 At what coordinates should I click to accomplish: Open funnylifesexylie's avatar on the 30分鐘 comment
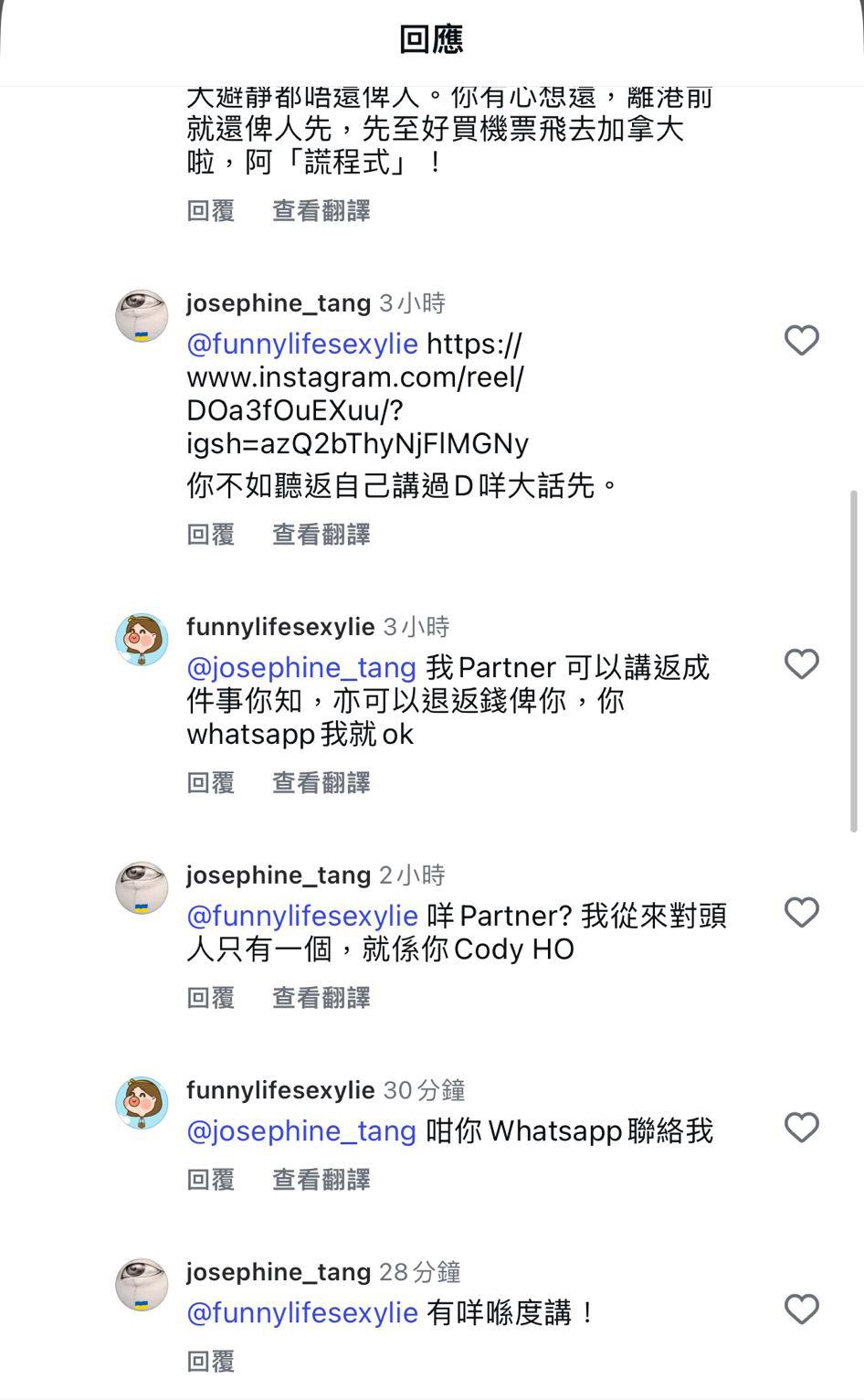[142, 1103]
